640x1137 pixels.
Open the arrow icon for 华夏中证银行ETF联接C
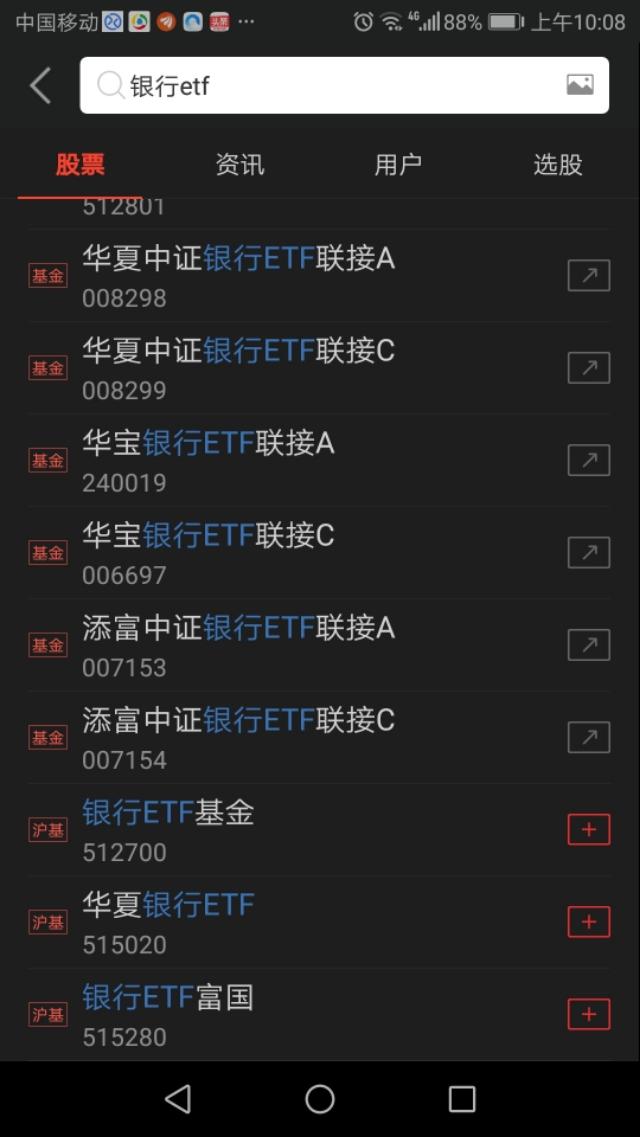pyautogui.click(x=589, y=368)
